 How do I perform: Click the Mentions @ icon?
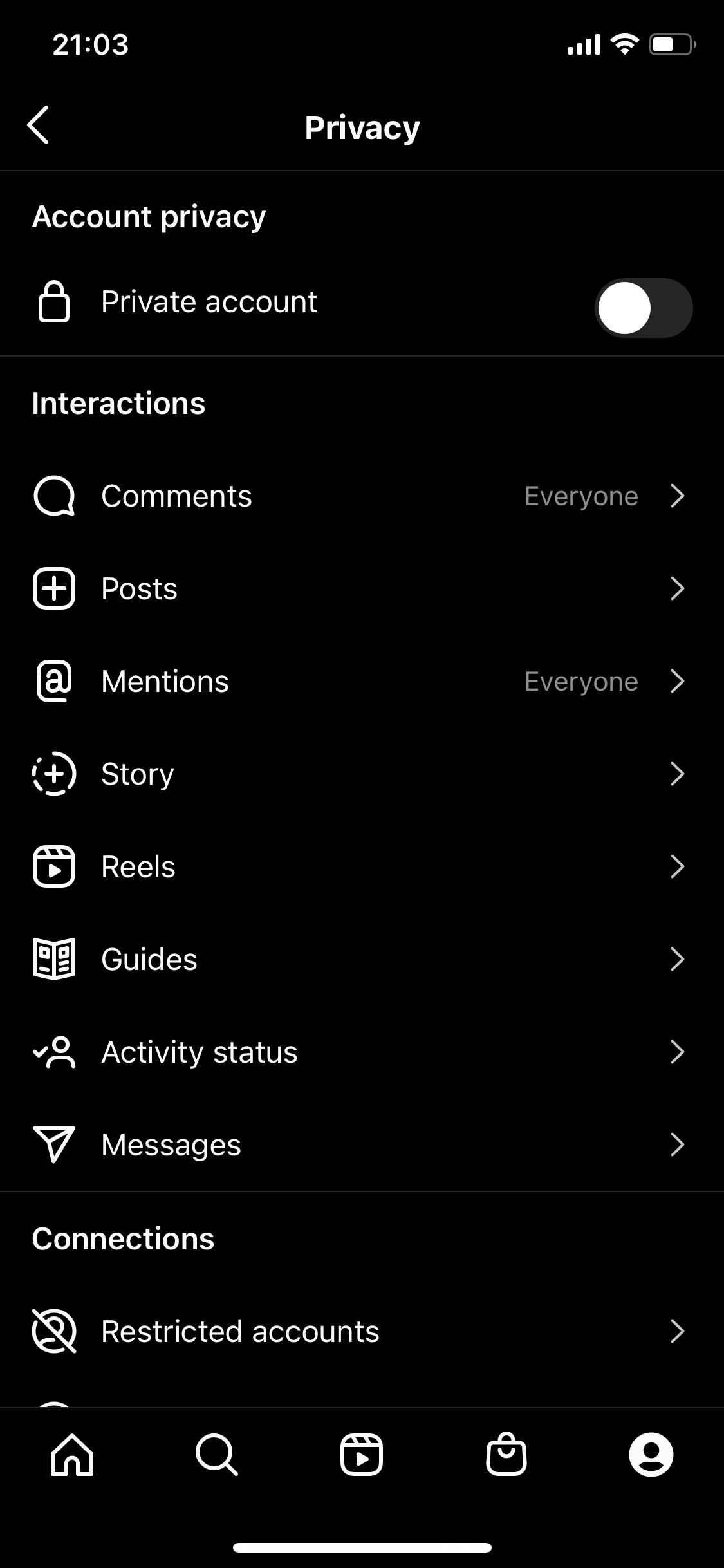coord(55,681)
